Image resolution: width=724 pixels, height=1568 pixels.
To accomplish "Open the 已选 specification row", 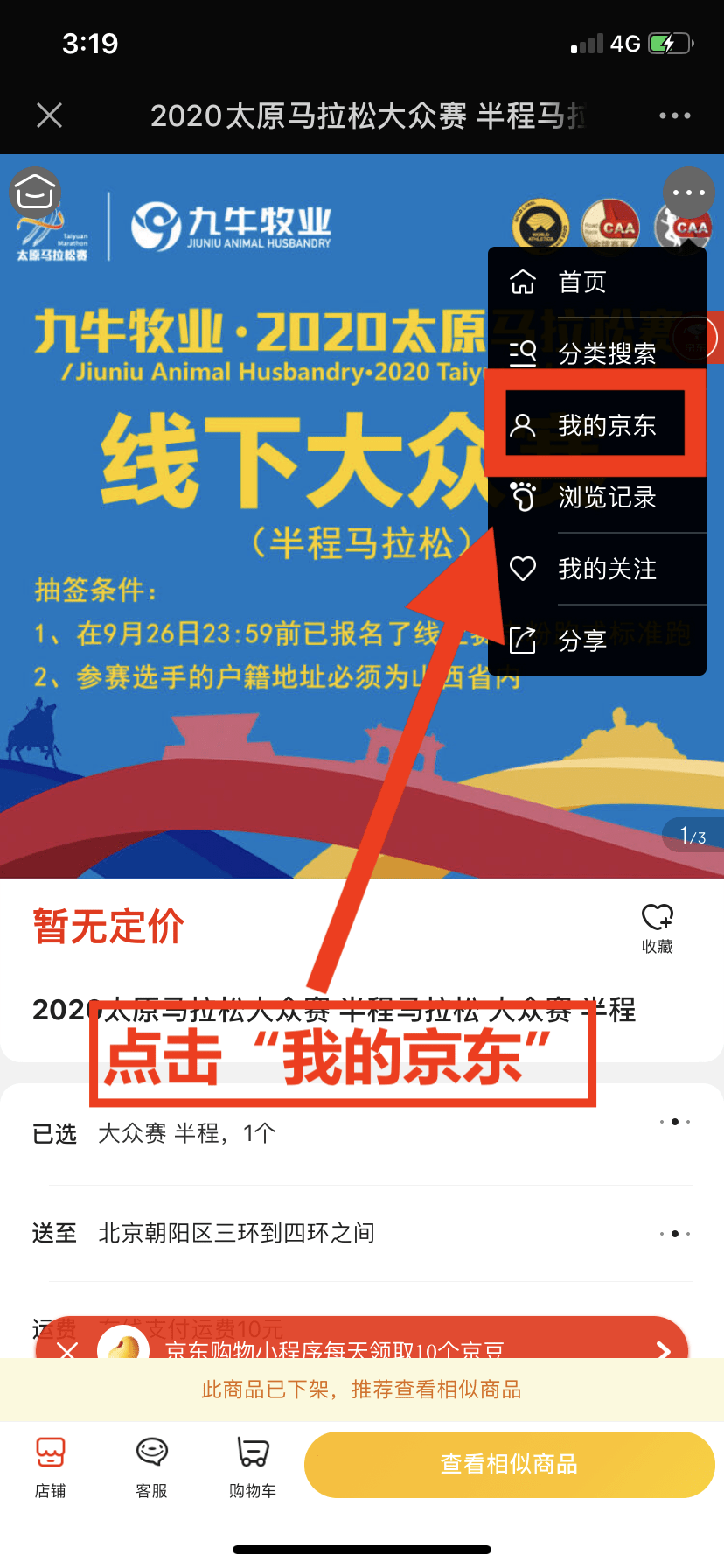I will [362, 1133].
